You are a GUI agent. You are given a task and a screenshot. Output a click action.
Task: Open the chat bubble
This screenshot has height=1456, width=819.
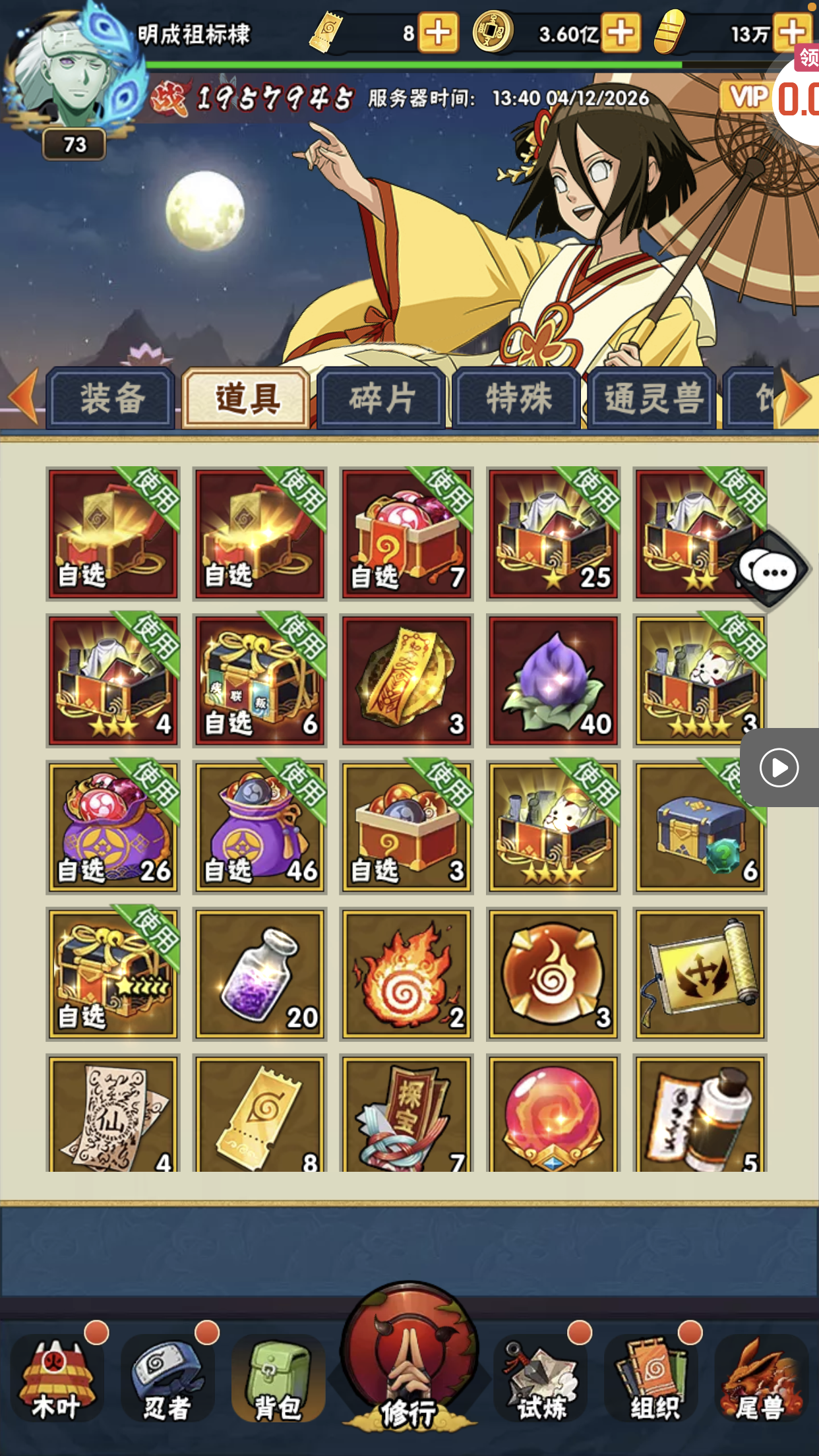[x=772, y=570]
